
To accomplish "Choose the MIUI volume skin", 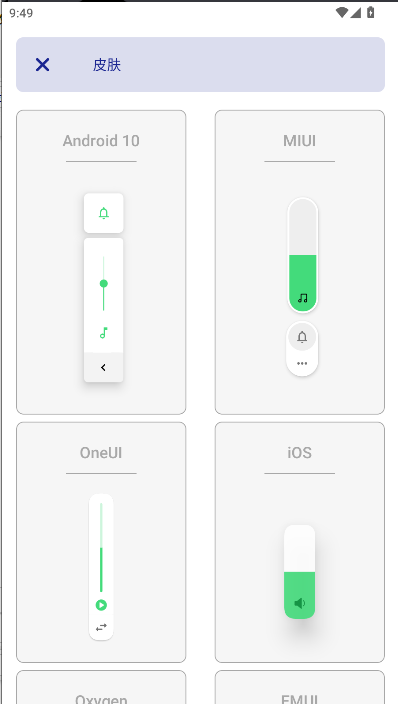I will pyautogui.click(x=300, y=262).
